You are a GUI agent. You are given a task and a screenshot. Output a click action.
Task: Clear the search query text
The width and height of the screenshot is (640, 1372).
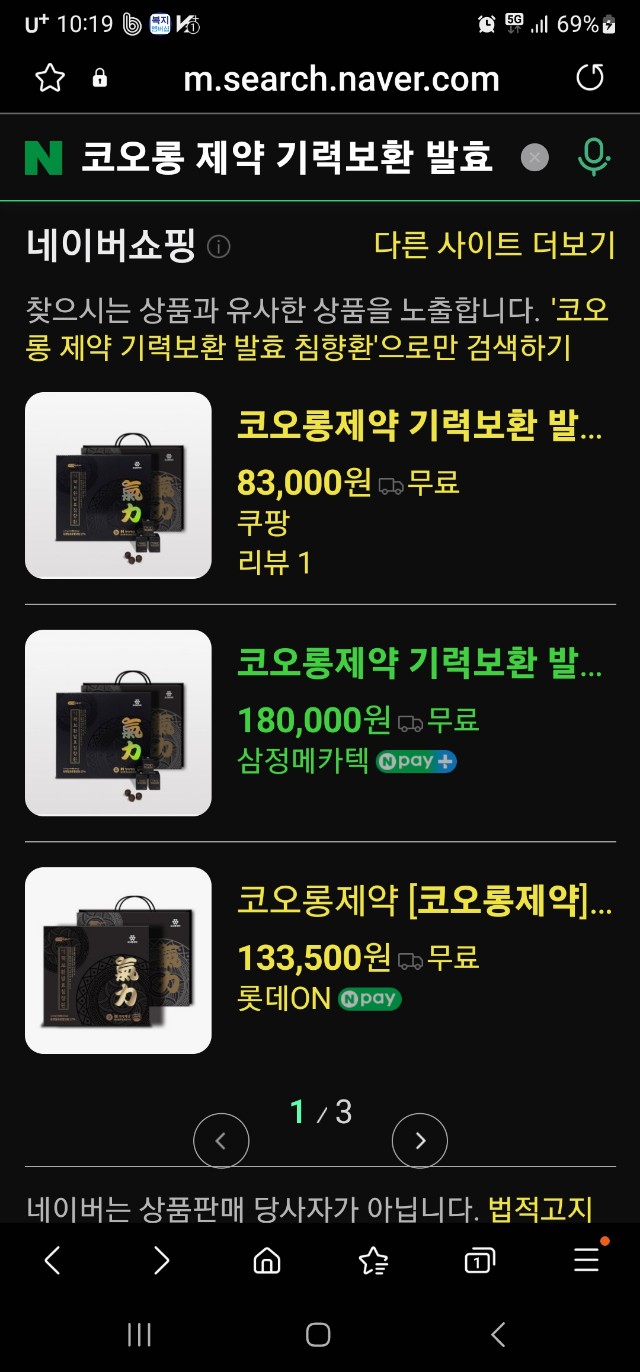[x=535, y=157]
